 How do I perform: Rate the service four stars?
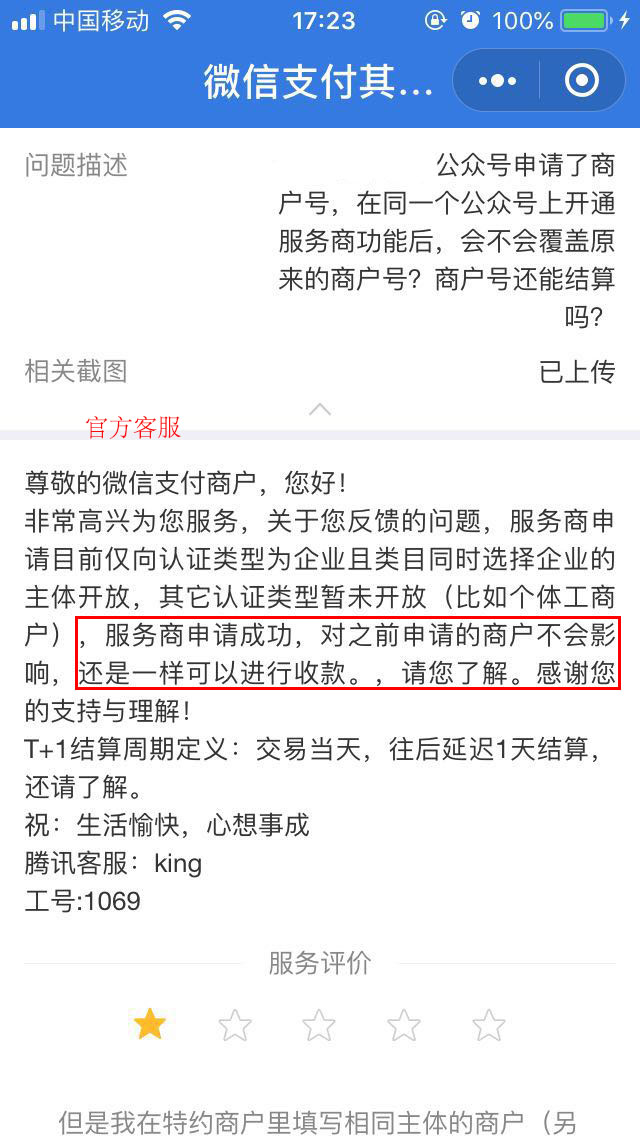pos(404,1024)
